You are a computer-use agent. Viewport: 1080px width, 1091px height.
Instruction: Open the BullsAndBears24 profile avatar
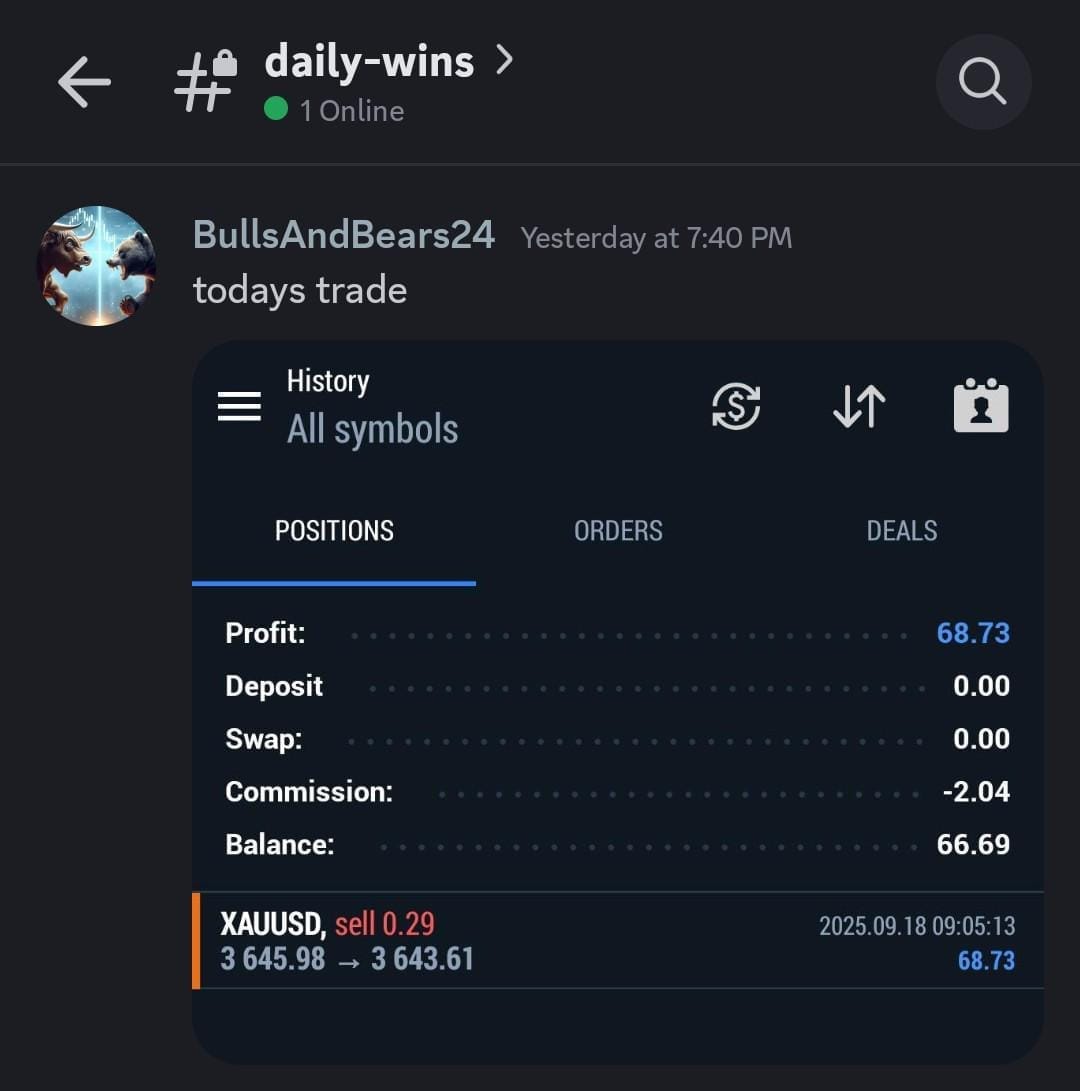pyautogui.click(x=96, y=266)
